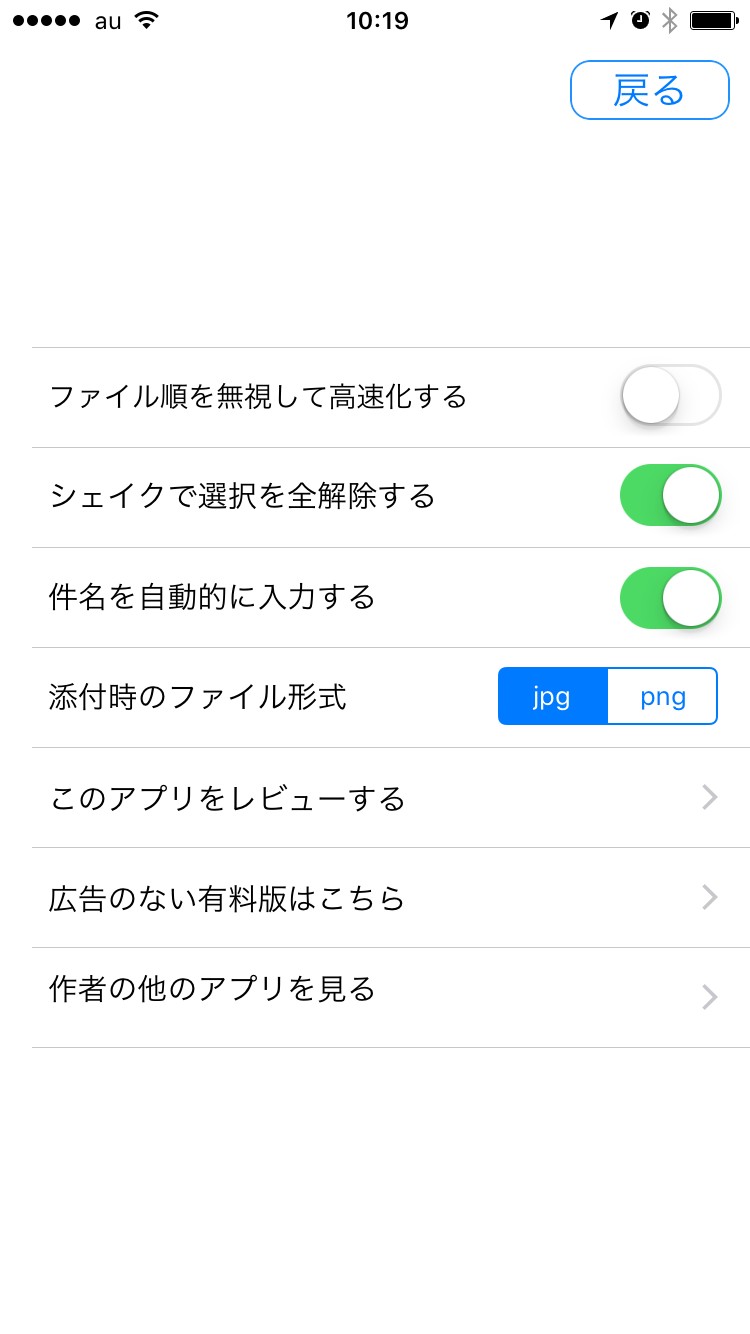Switch attachment format to png
The width and height of the screenshot is (750, 1334).
[662, 696]
